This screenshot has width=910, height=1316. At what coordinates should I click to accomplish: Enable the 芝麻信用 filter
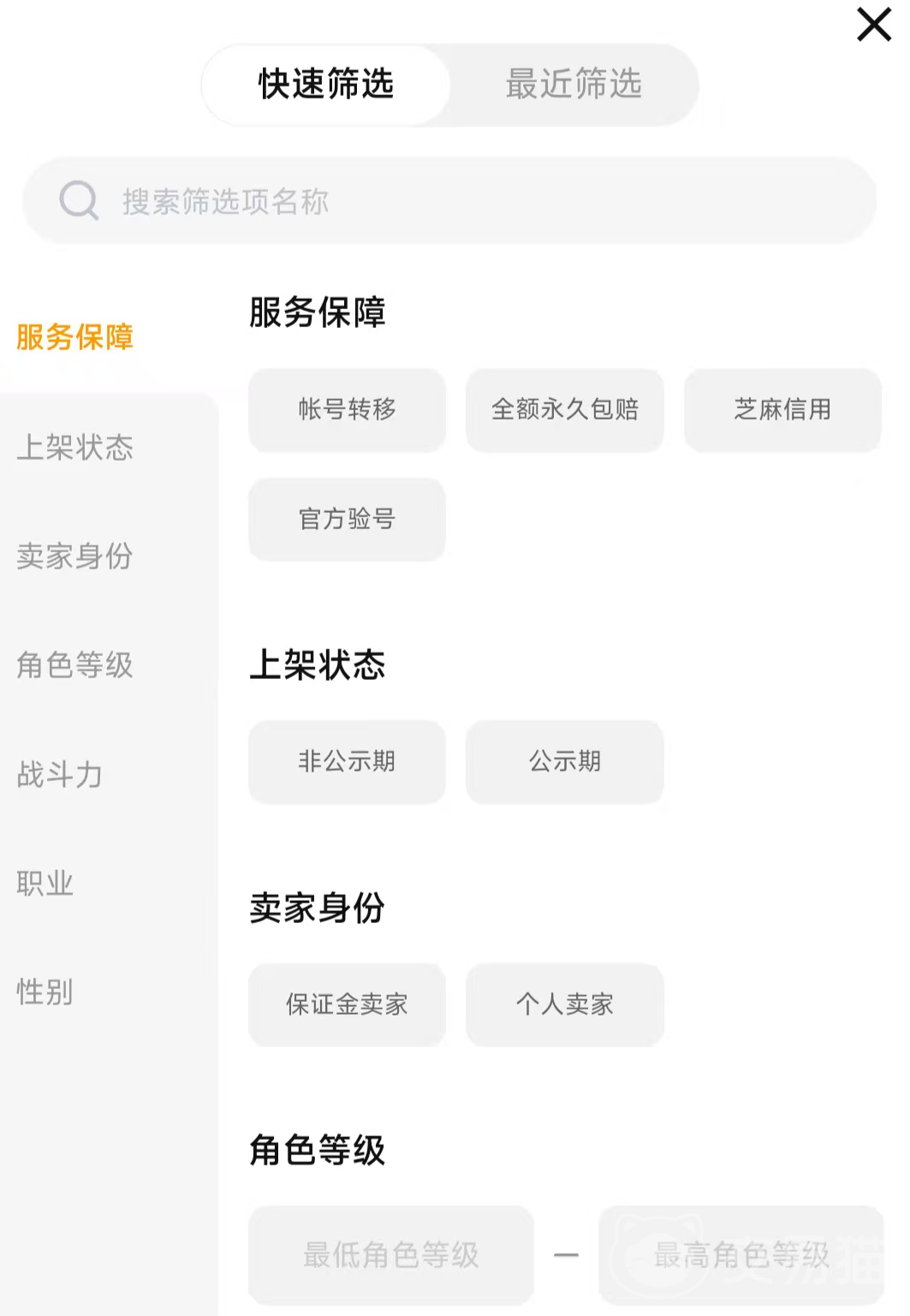pos(782,410)
